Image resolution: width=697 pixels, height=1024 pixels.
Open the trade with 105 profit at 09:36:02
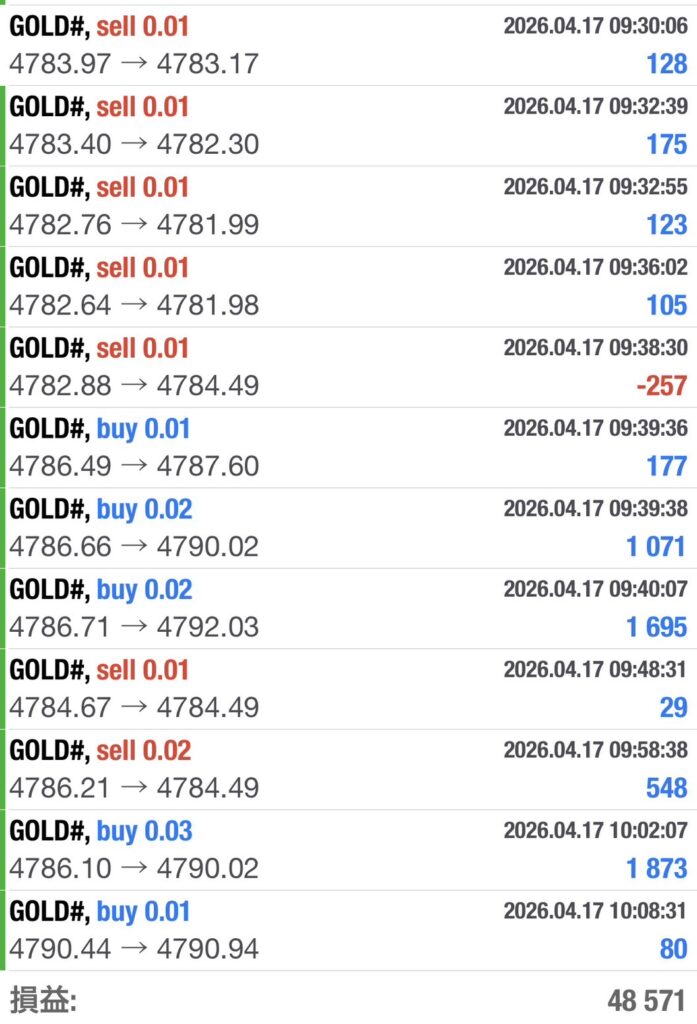point(348,287)
